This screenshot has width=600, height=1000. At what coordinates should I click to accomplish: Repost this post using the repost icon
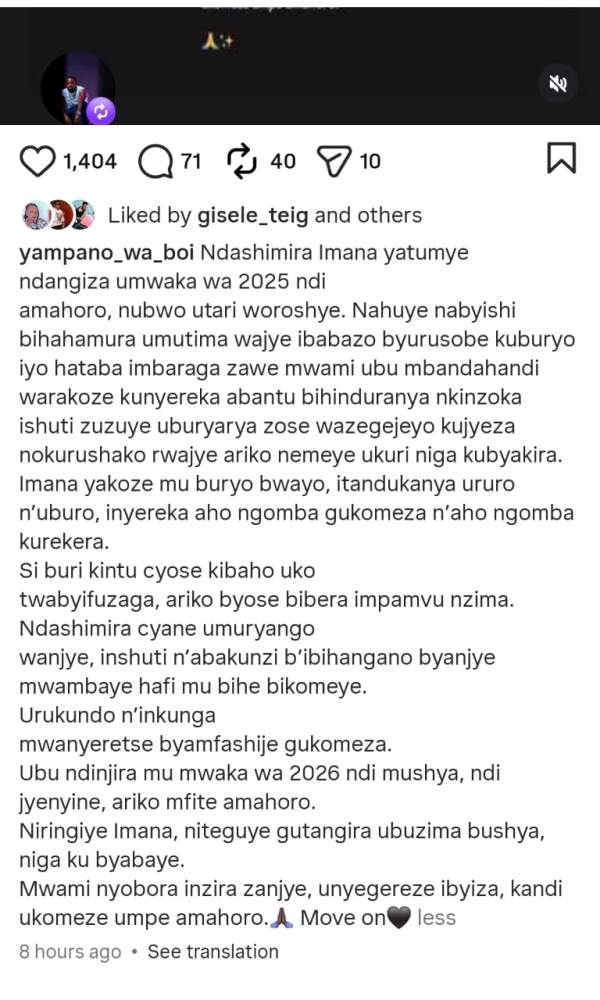[x=243, y=160]
